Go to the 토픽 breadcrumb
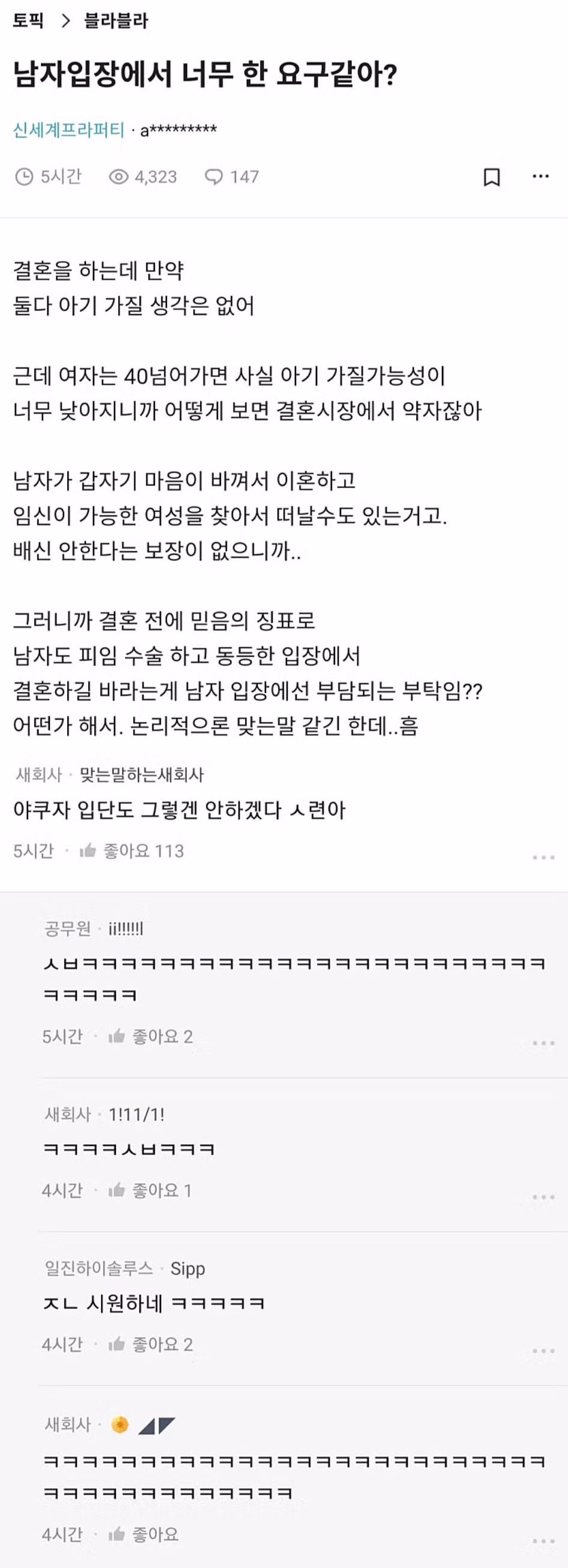Viewport: 568px width, 1568px height. (x=28, y=21)
